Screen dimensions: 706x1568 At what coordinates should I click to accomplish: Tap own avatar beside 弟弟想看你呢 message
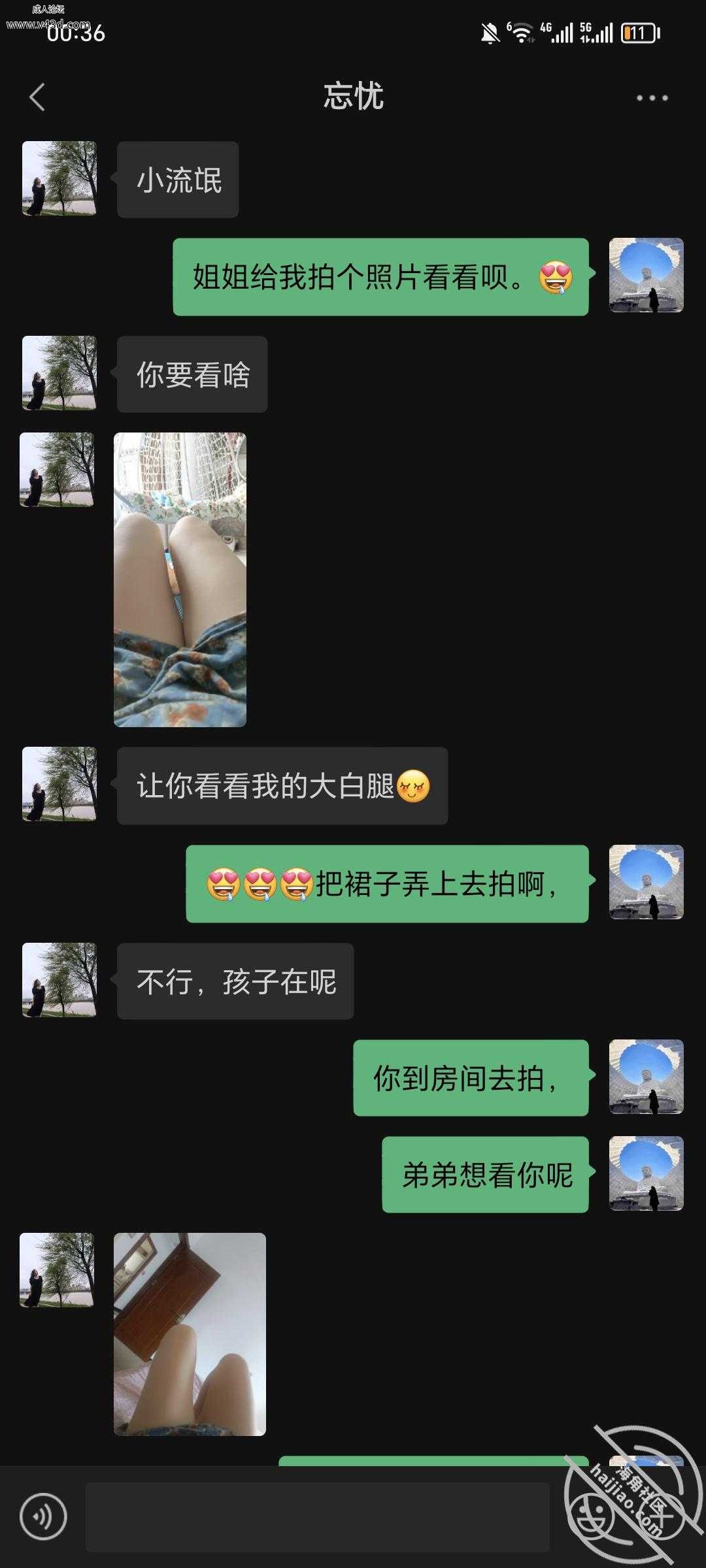pos(646,1173)
